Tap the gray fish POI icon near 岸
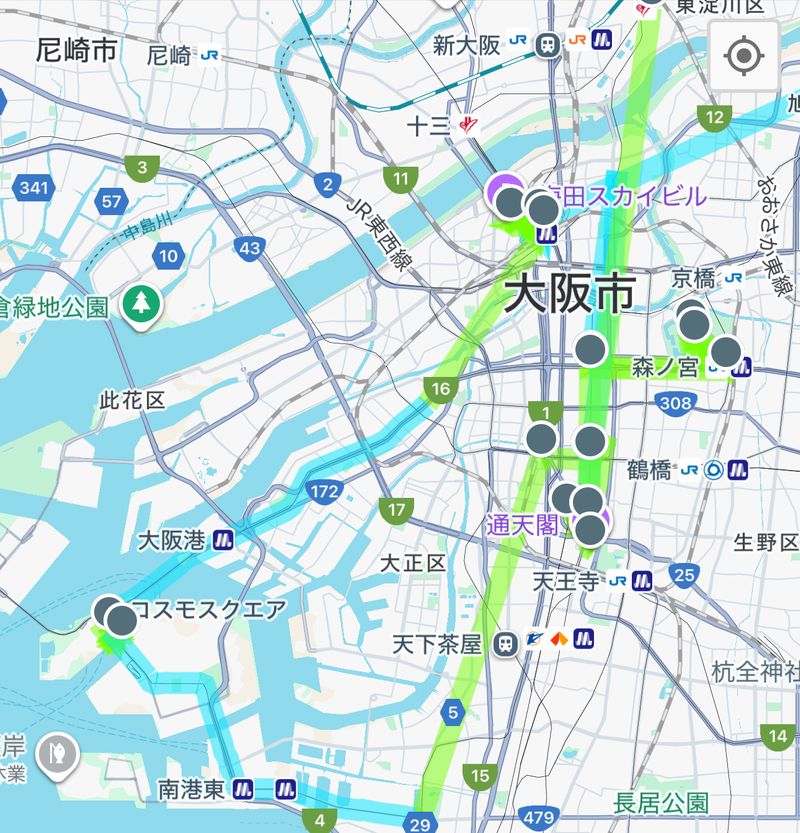Viewport: 800px width, 833px height. [x=56, y=757]
